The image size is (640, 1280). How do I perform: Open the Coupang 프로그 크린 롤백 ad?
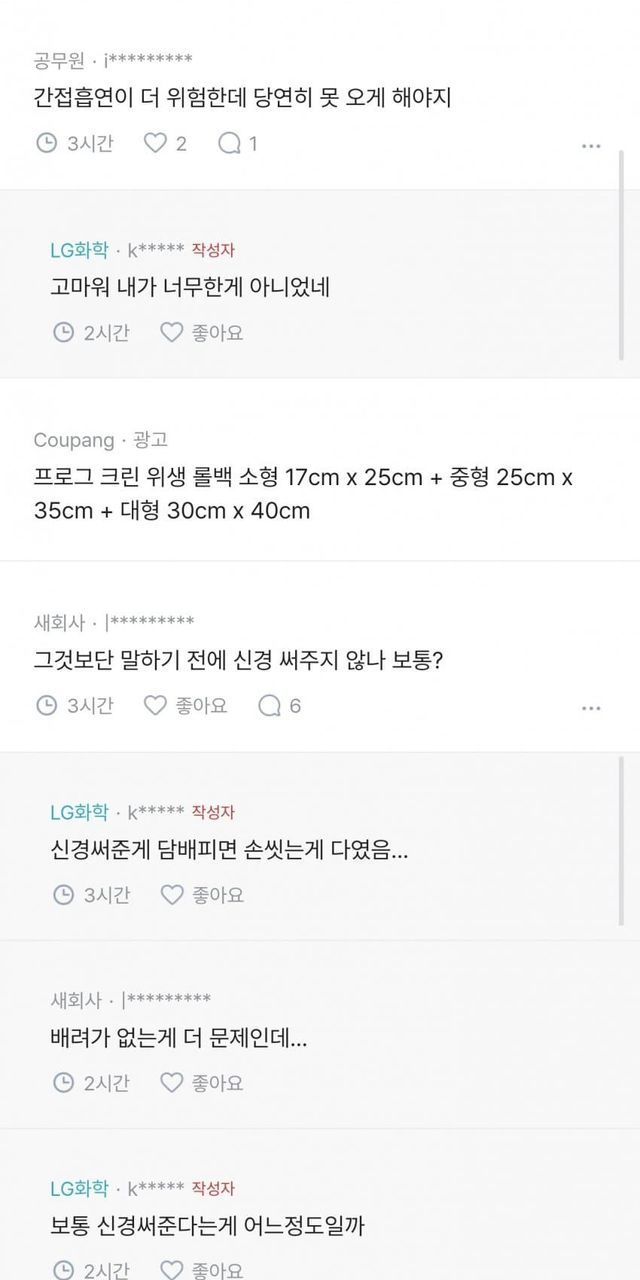point(302,494)
